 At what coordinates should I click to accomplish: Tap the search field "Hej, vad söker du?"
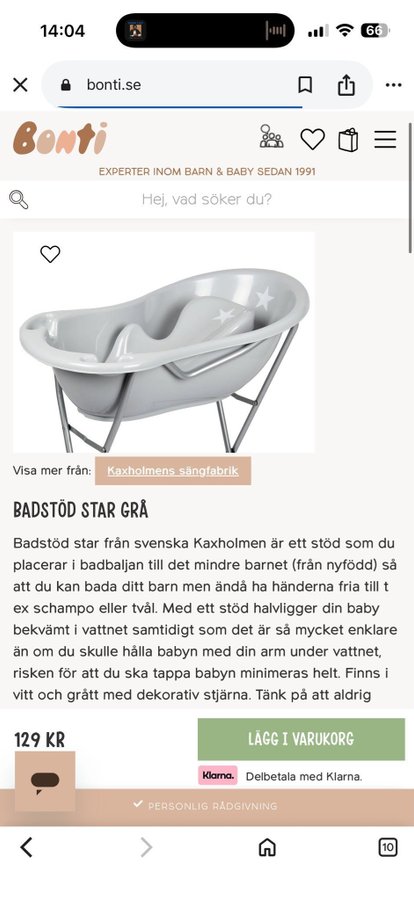click(207, 200)
